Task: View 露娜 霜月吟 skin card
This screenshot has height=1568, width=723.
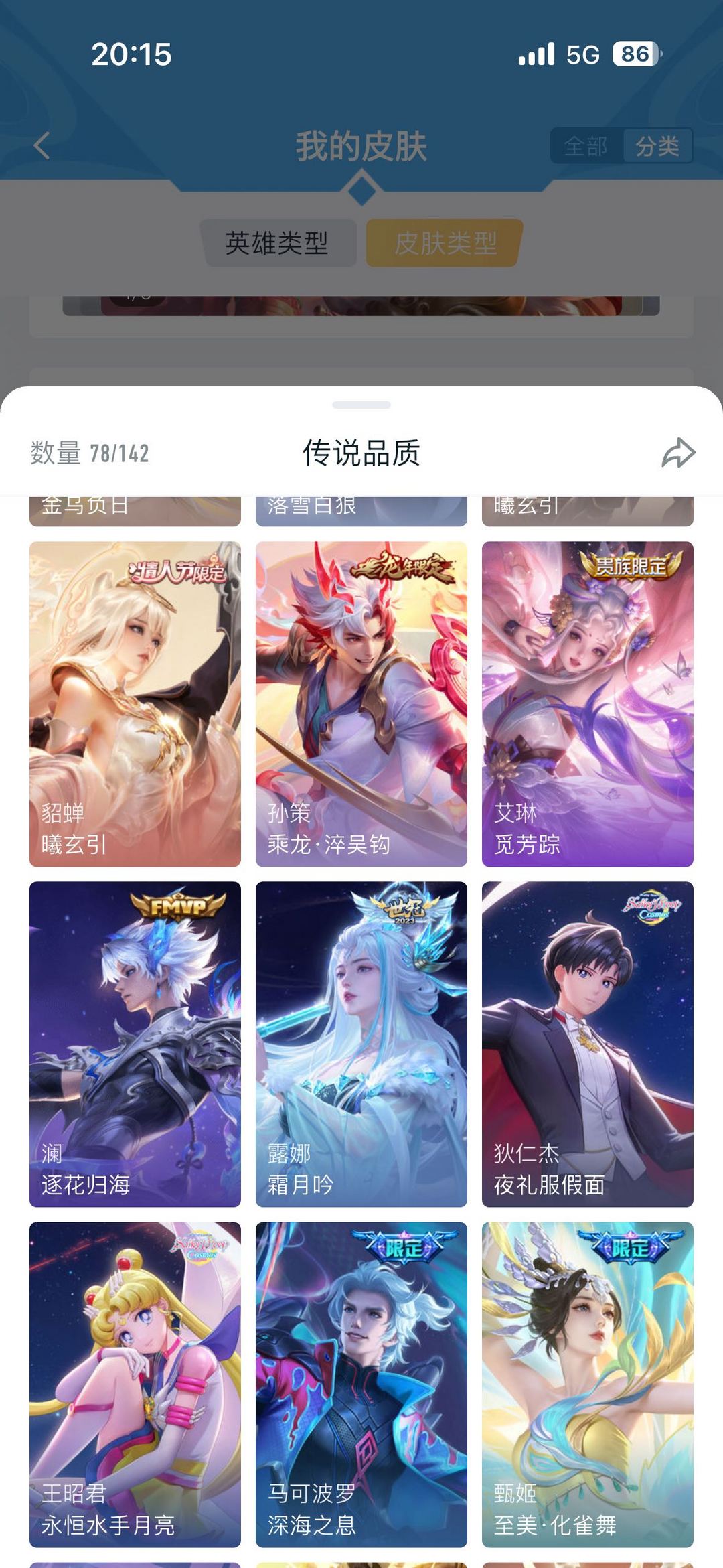Action: point(361,1044)
